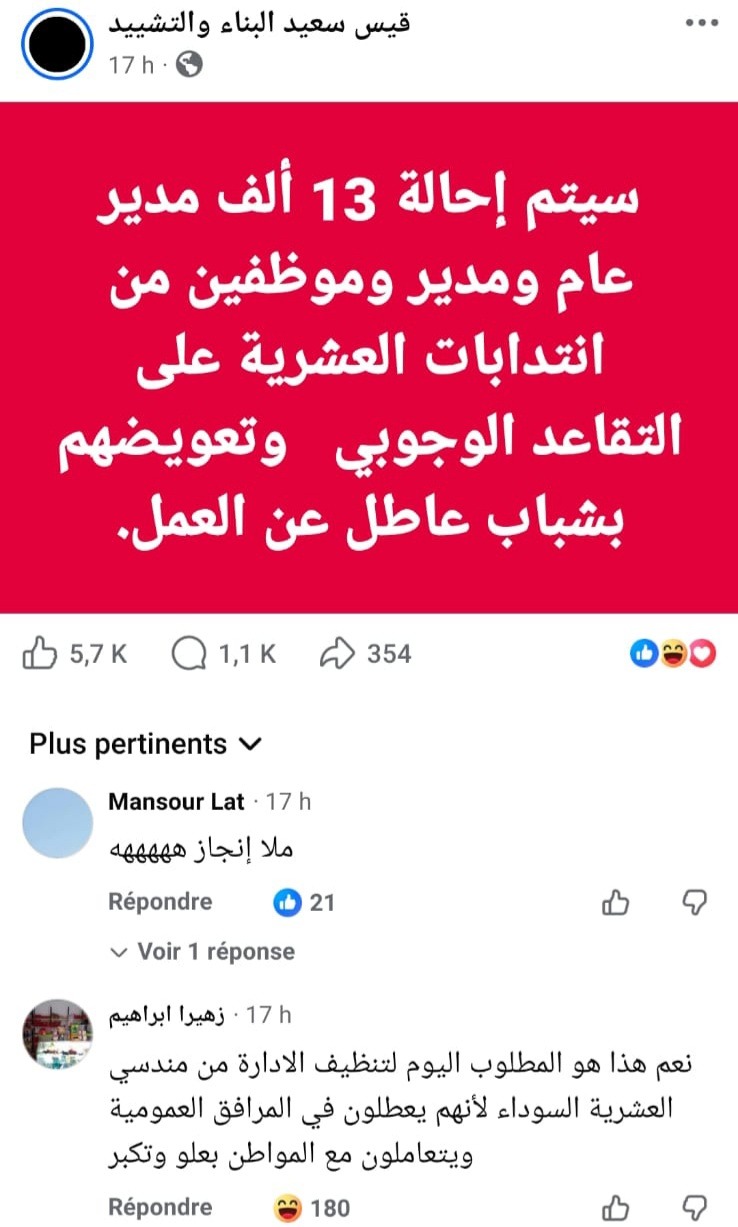Like زهيرا ابراهيم's comment

pyautogui.click(x=616, y=1208)
